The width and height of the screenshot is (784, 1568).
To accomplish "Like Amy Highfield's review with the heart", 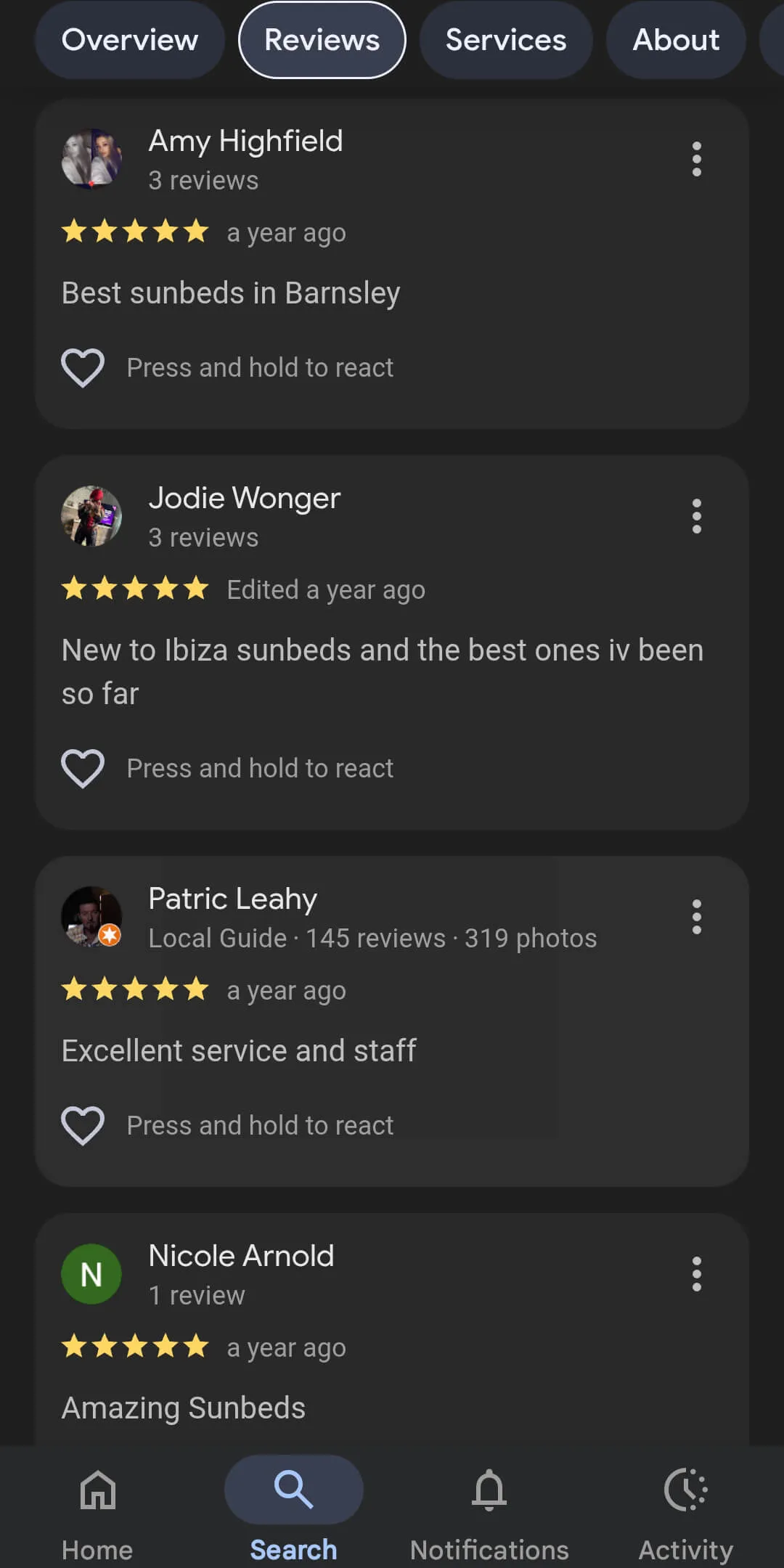I will (83, 367).
